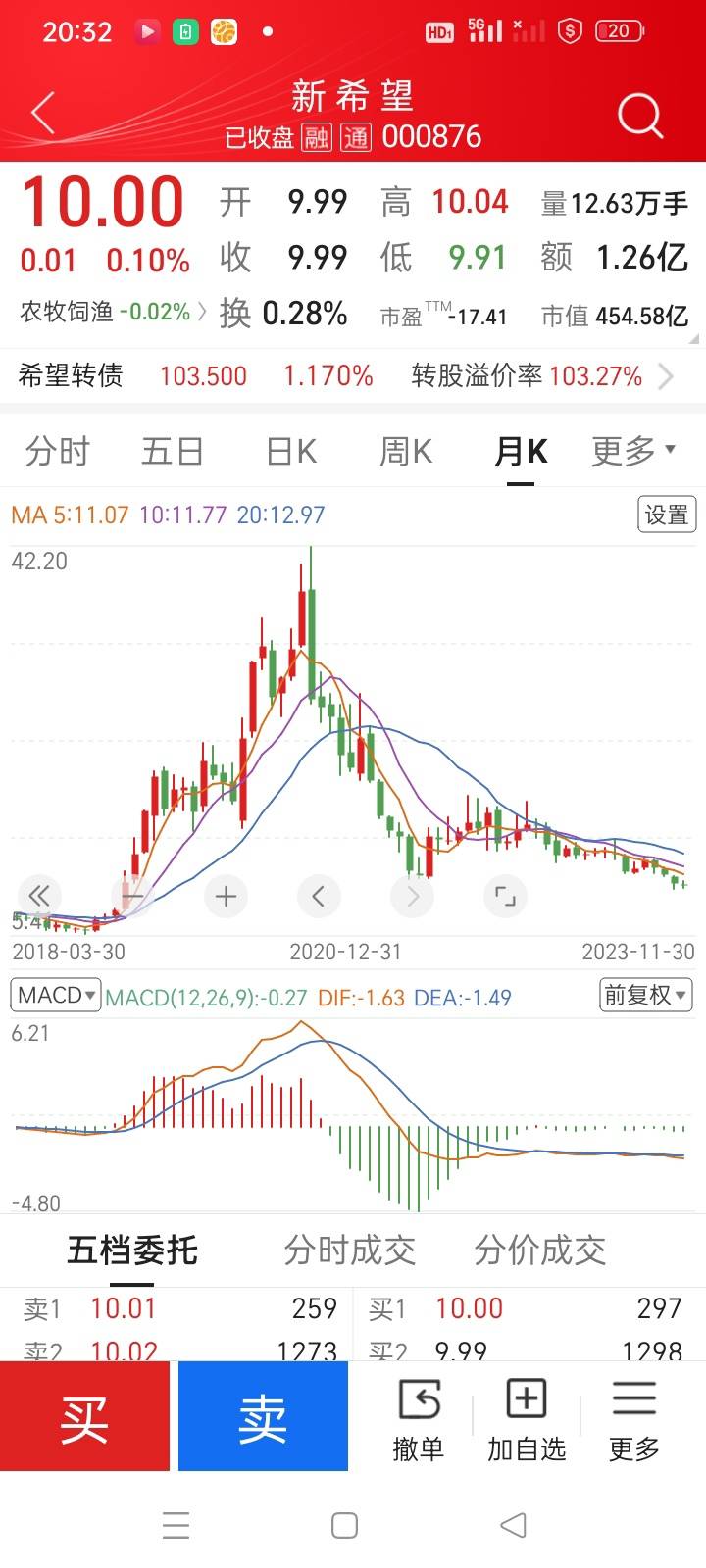Switch to the 分价成交 tab
The height and width of the screenshot is (1568, 706).
(540, 1249)
